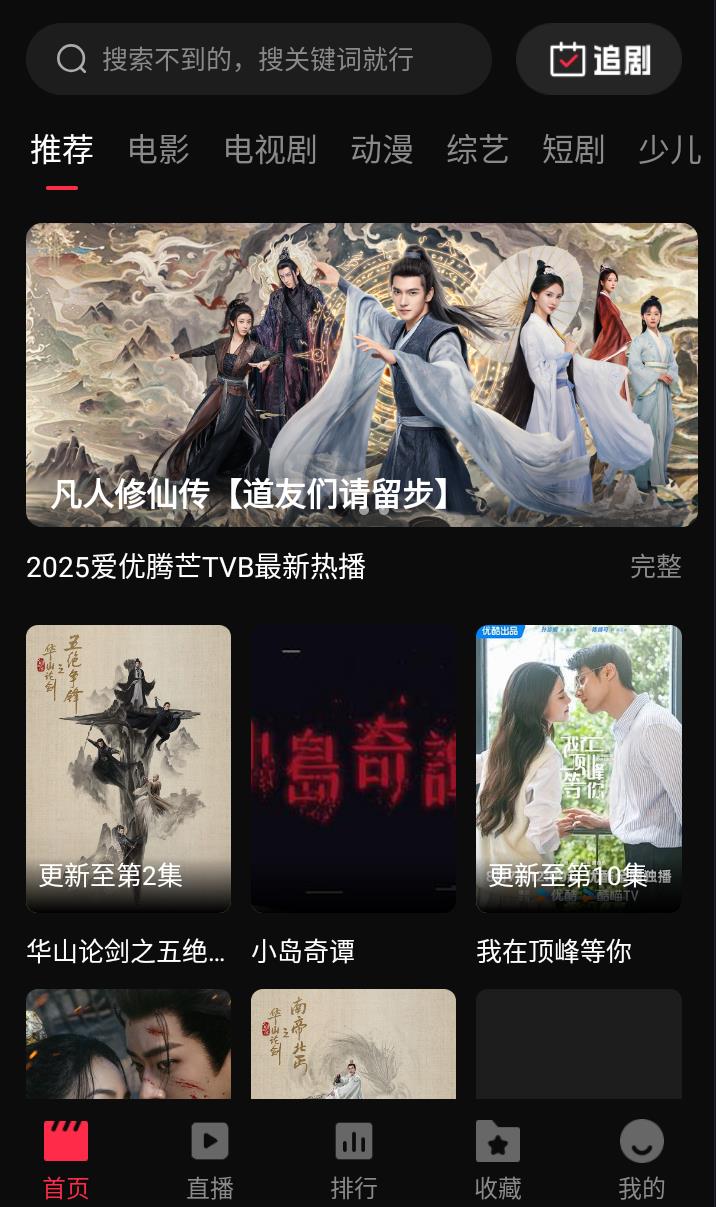Viewport: 716px width, 1207px height.
Task: Open the 华山论剑之五绝 show card
Action: click(x=128, y=769)
